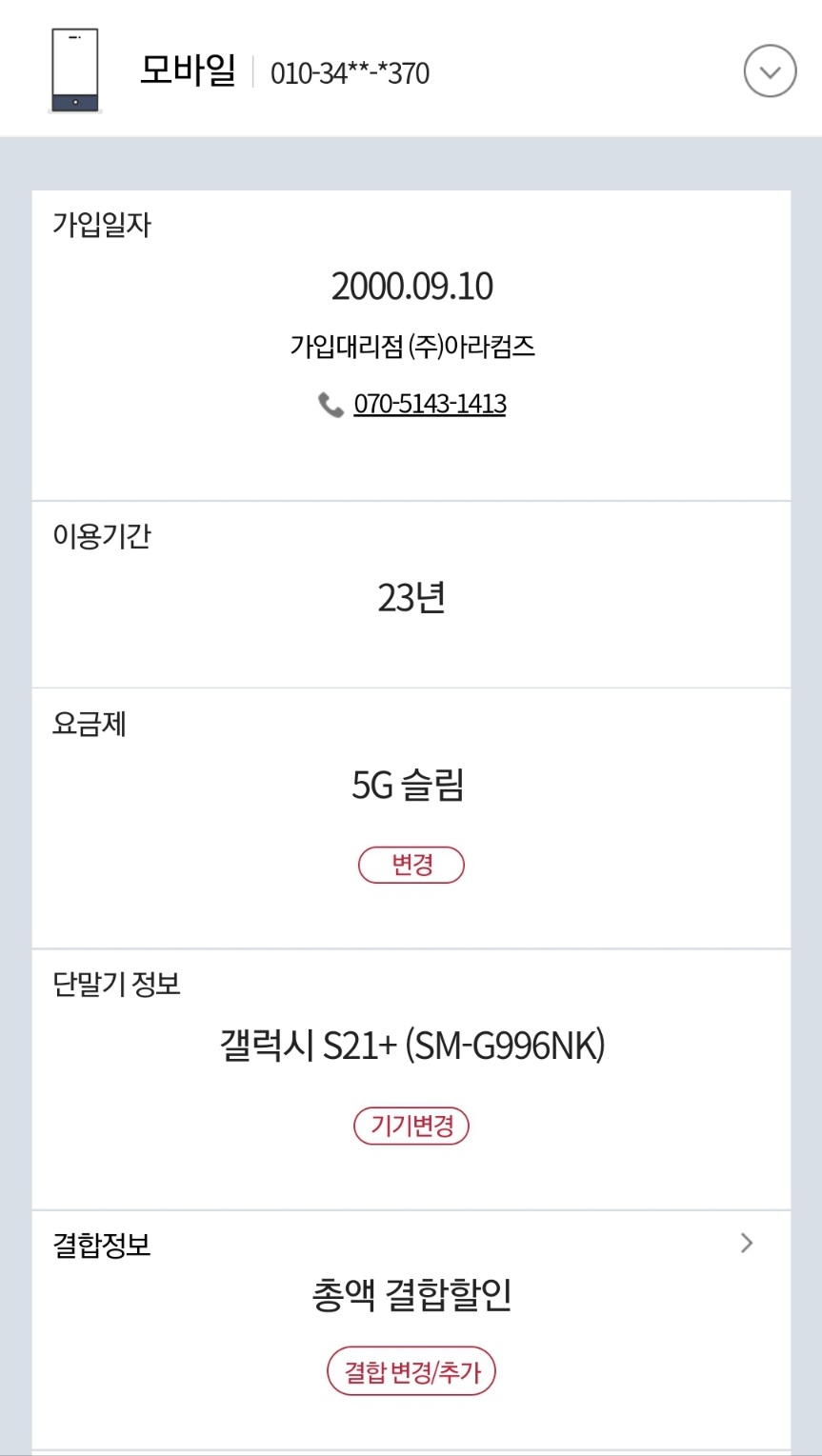This screenshot has width=822, height=1456.
Task: Expand the mobile line dropdown arrow
Action: click(770, 71)
